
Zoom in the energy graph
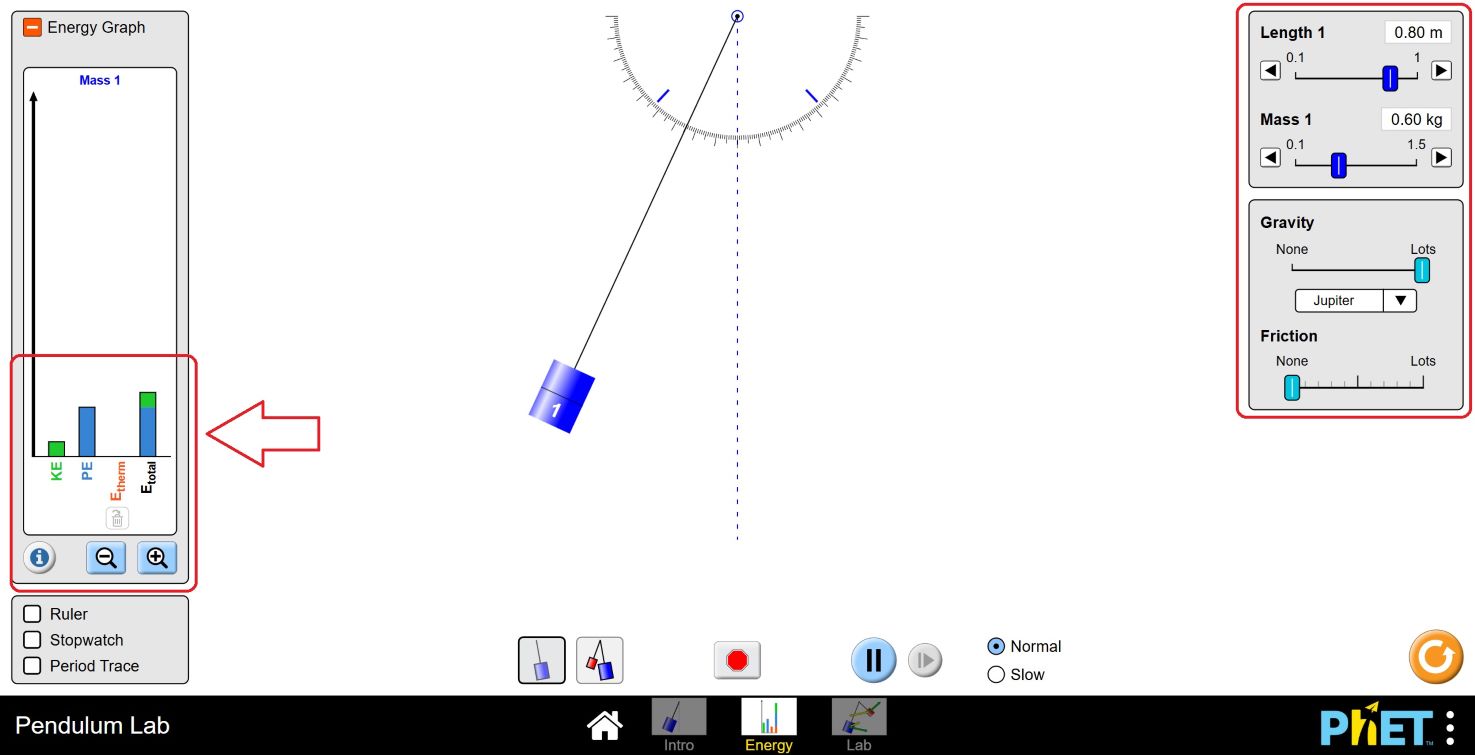click(x=156, y=558)
